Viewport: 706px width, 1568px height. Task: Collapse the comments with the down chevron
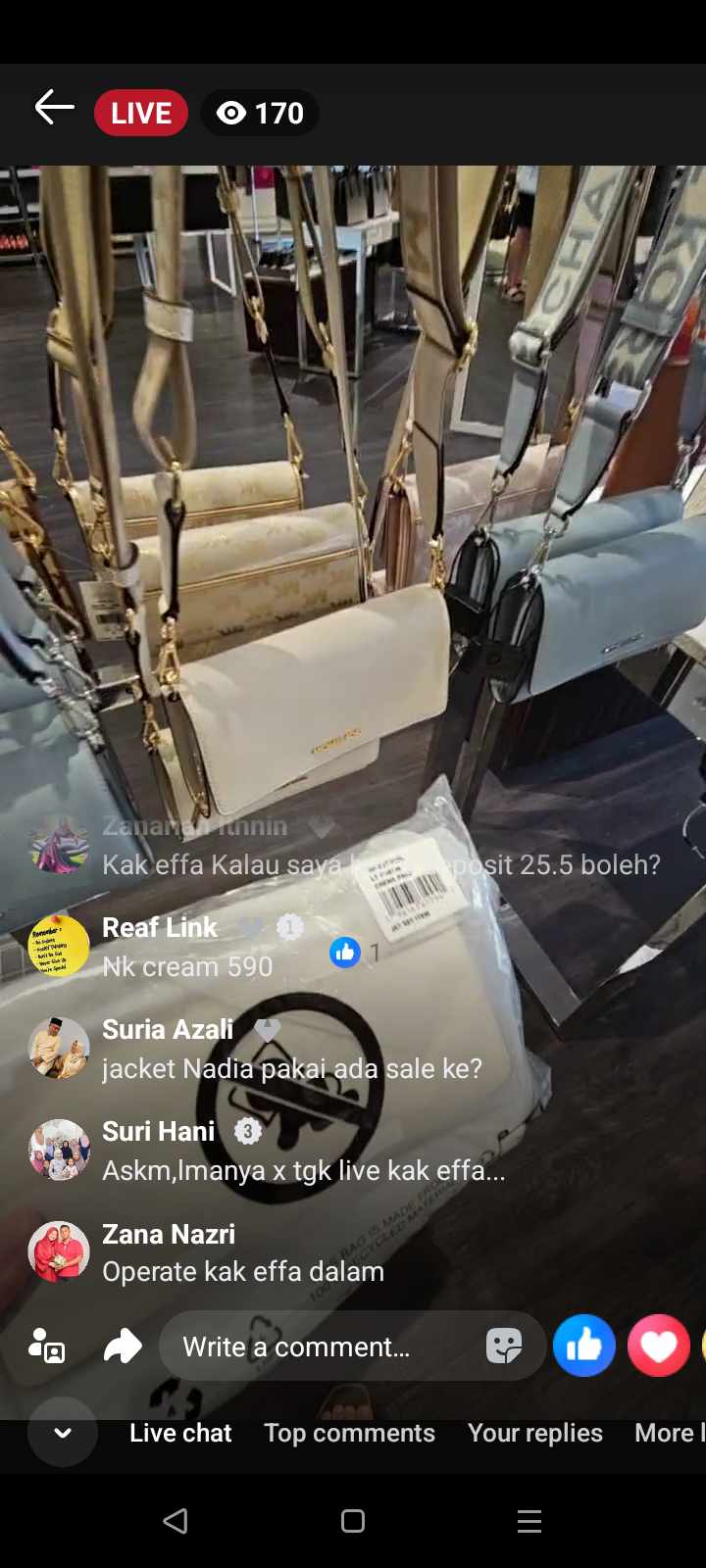pos(63,1432)
